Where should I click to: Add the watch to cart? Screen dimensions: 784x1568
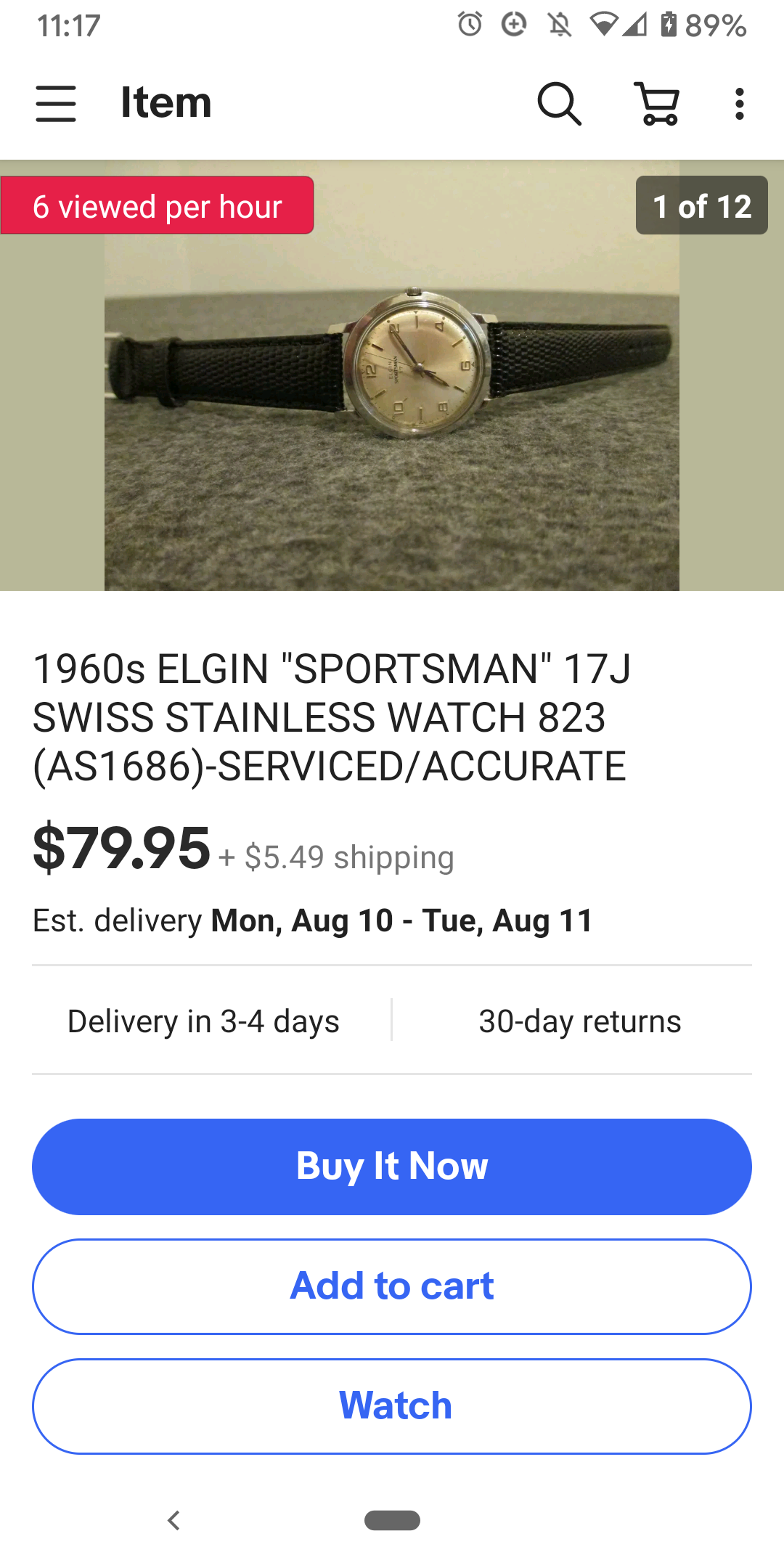pyautogui.click(x=392, y=1286)
